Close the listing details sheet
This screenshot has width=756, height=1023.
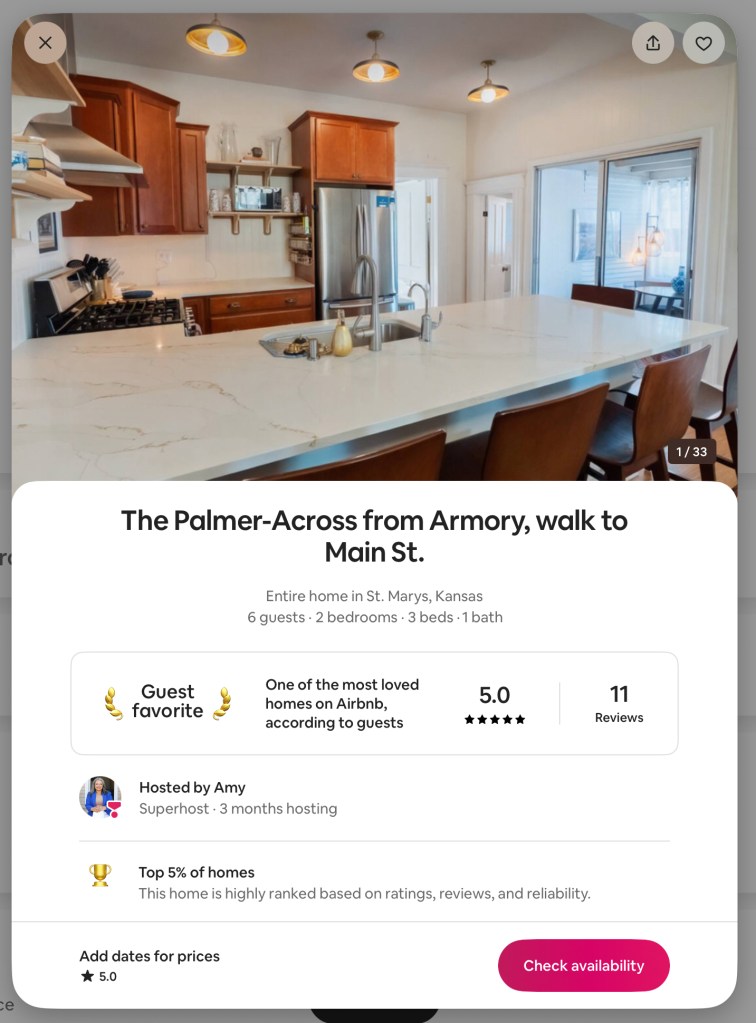click(x=45, y=43)
